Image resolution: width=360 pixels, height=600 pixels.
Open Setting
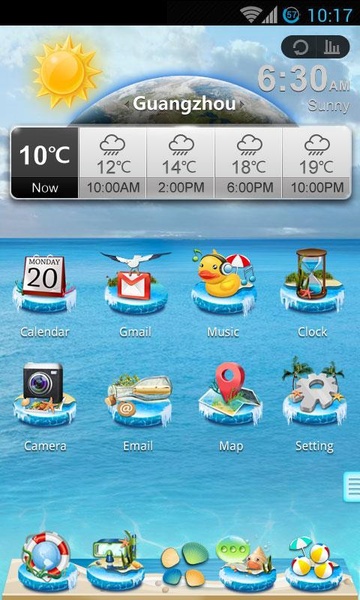(x=314, y=408)
